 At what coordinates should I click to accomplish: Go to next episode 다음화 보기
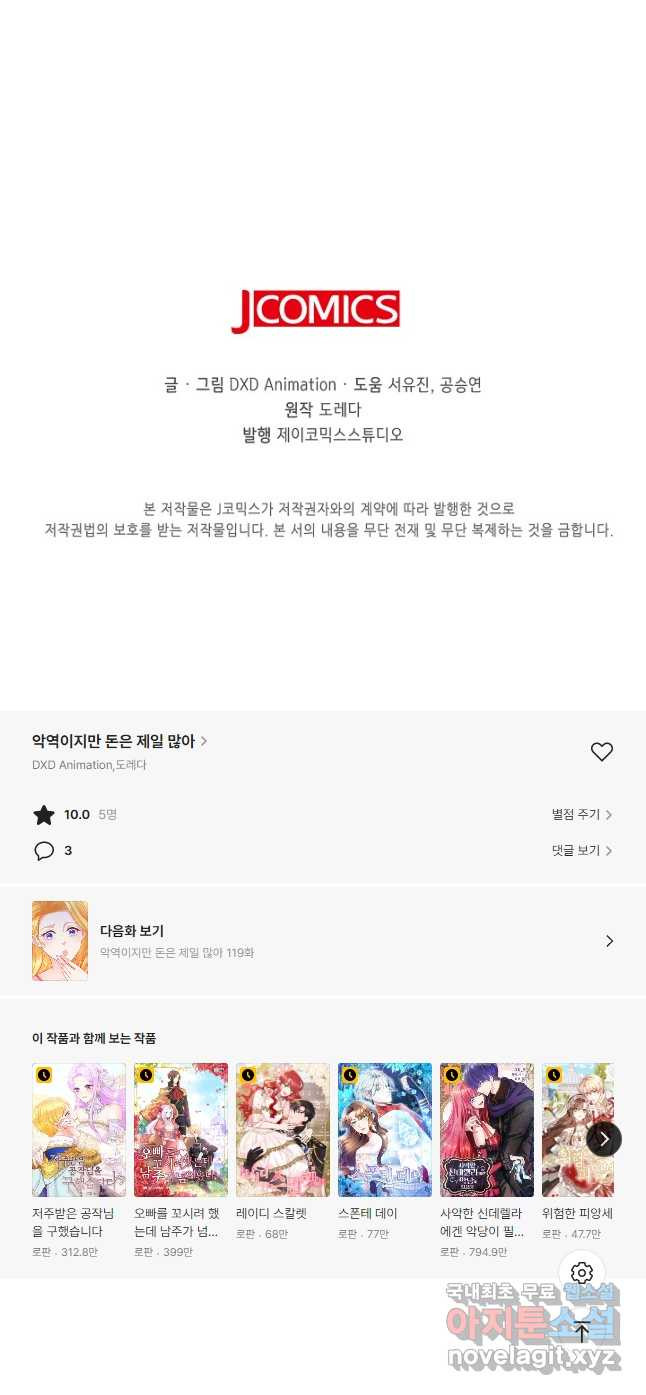point(323,941)
